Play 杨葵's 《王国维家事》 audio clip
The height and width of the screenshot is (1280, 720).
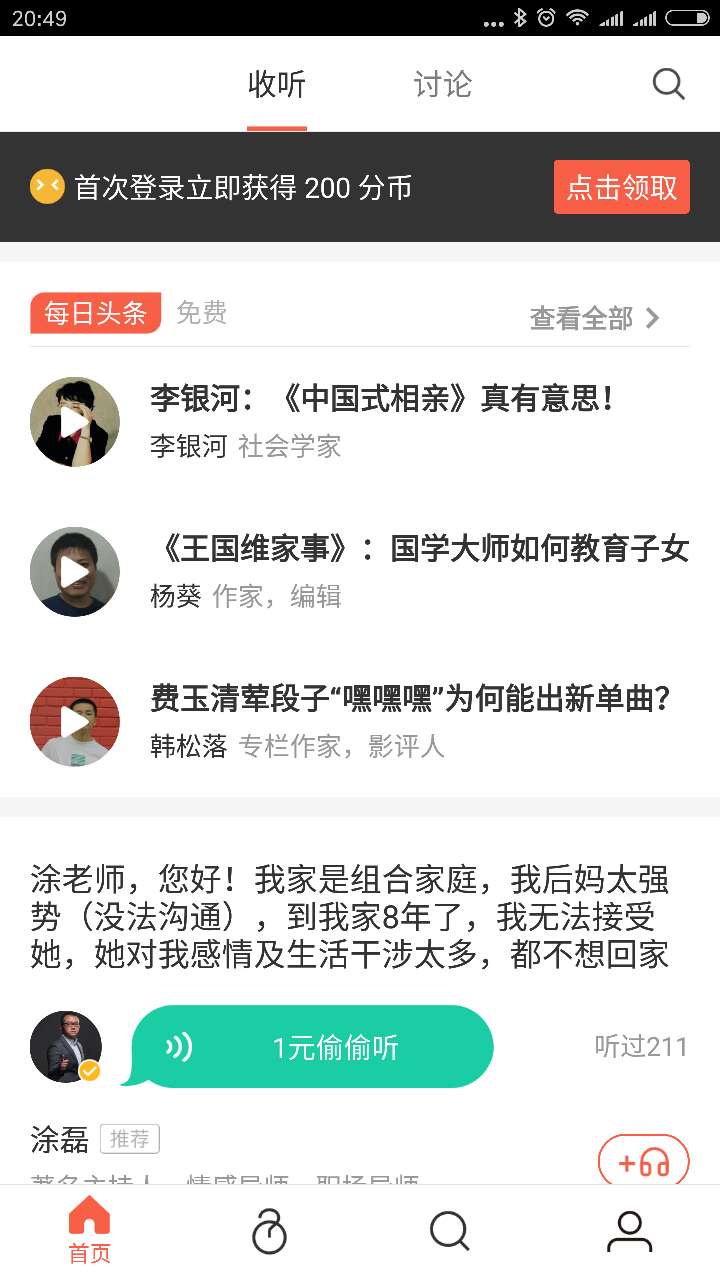point(74,571)
